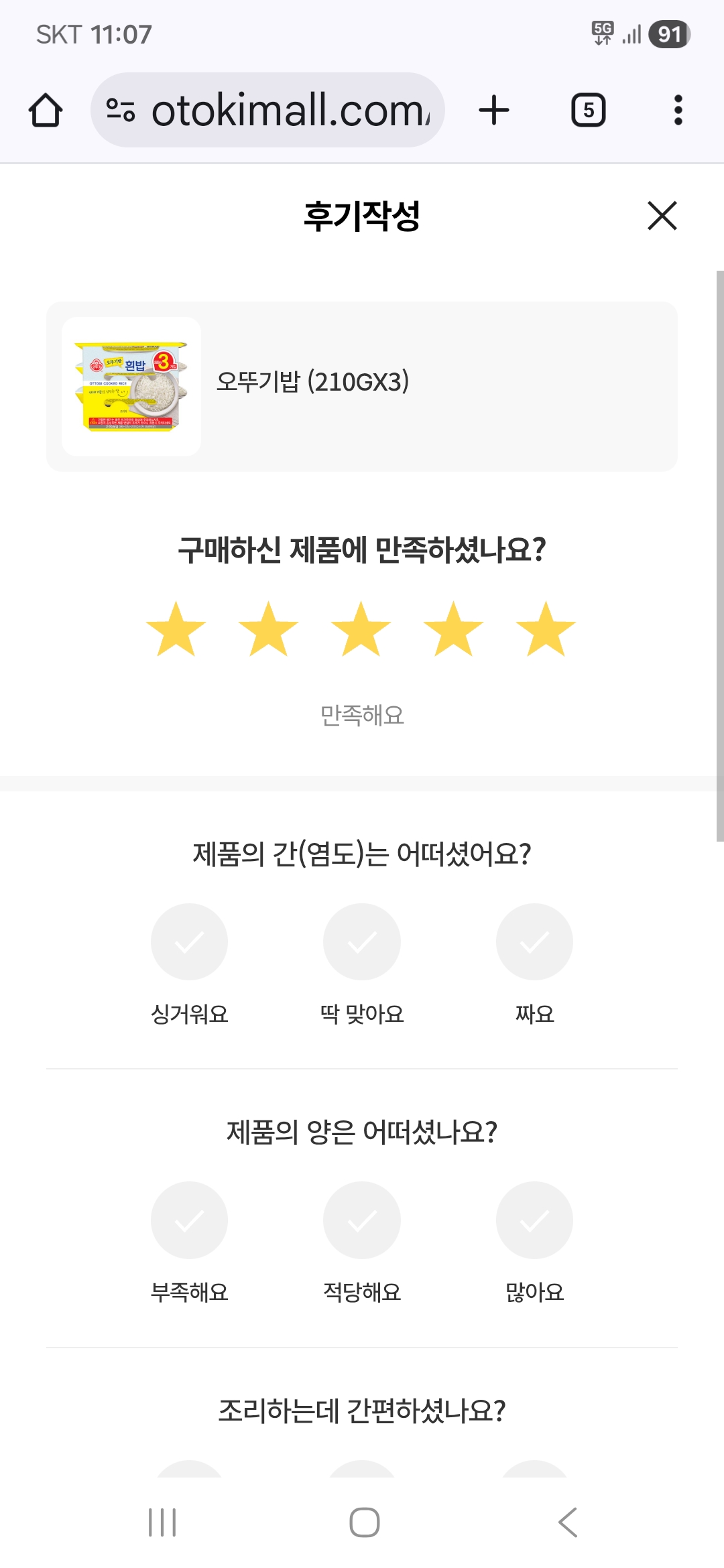Mark the amount as 많아요

(x=534, y=1220)
